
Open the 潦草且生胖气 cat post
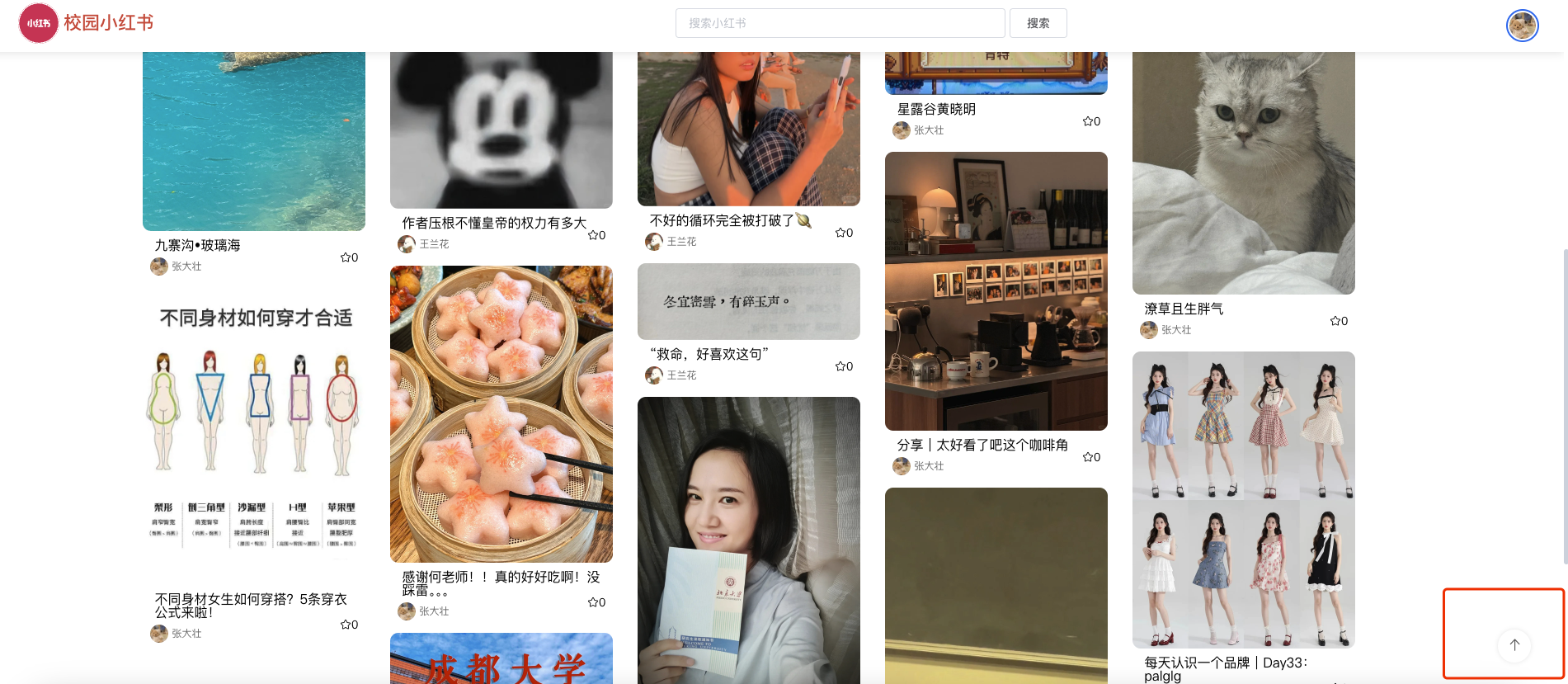1243,173
